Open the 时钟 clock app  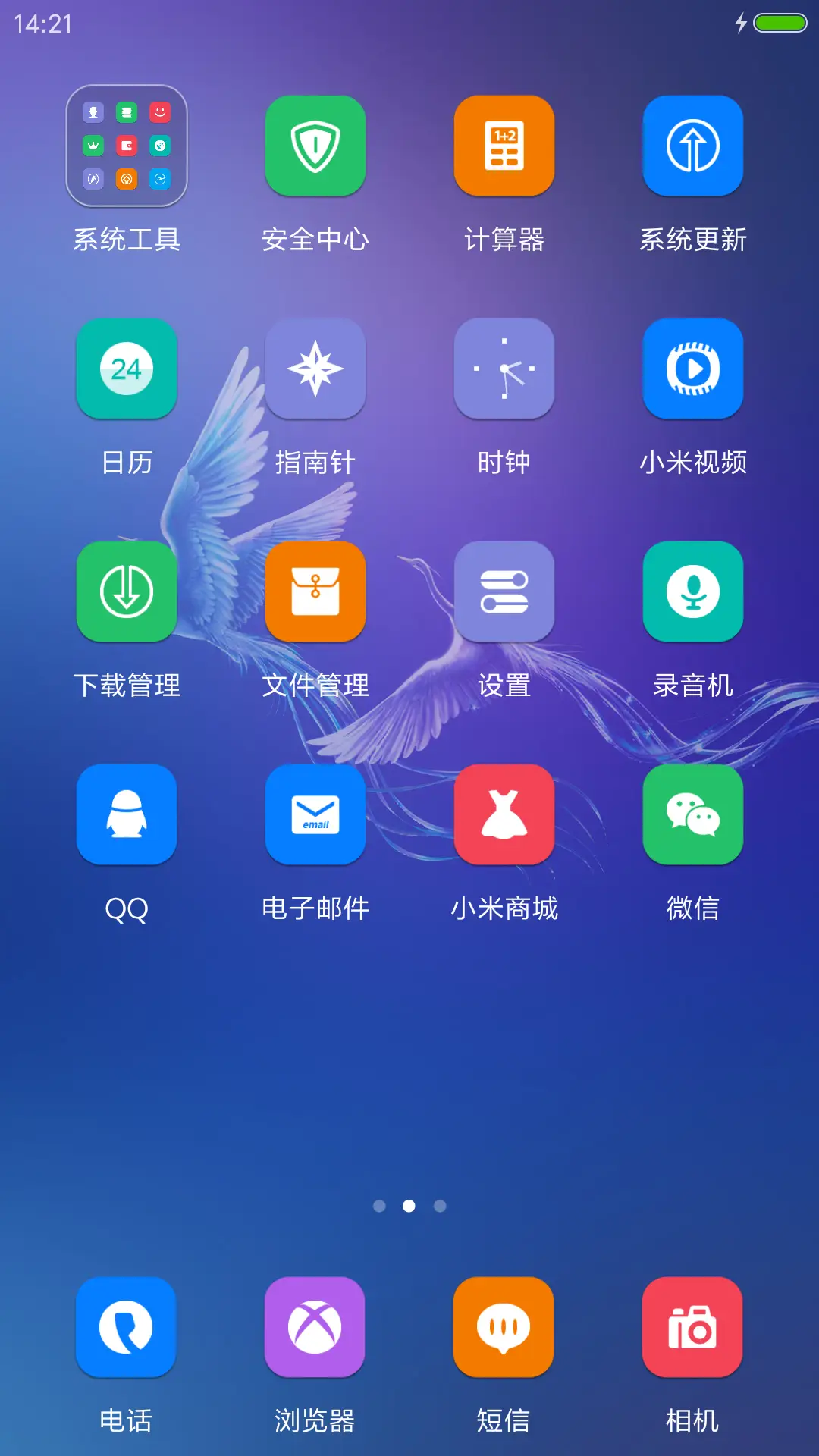pyautogui.click(x=504, y=369)
